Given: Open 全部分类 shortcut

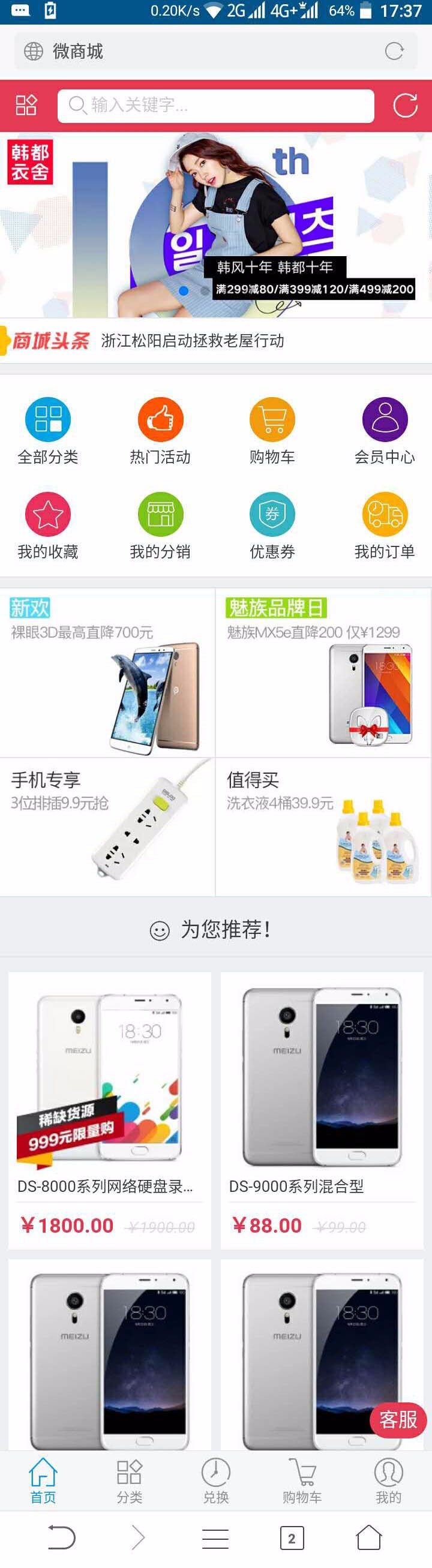Looking at the screenshot, I should coord(48,430).
